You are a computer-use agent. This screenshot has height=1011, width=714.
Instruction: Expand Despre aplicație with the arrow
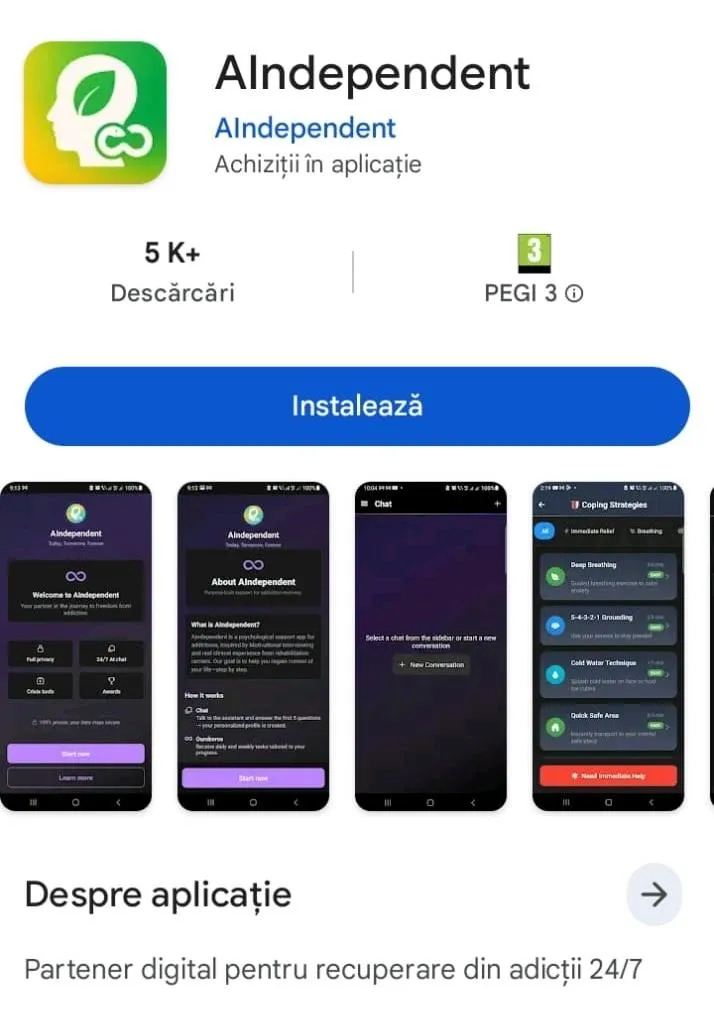pyautogui.click(x=654, y=894)
